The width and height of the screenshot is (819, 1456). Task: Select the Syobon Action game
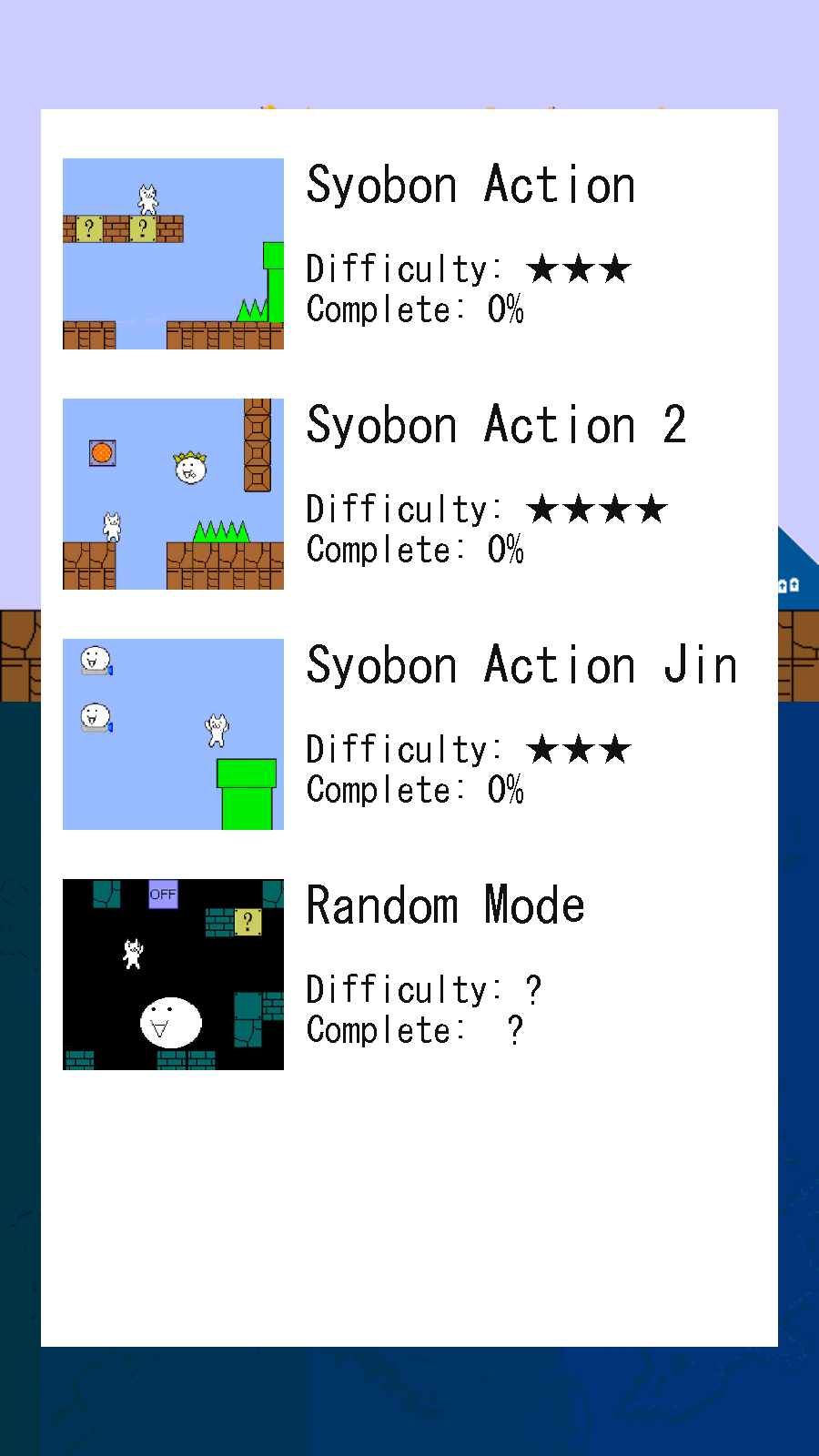coord(409,254)
